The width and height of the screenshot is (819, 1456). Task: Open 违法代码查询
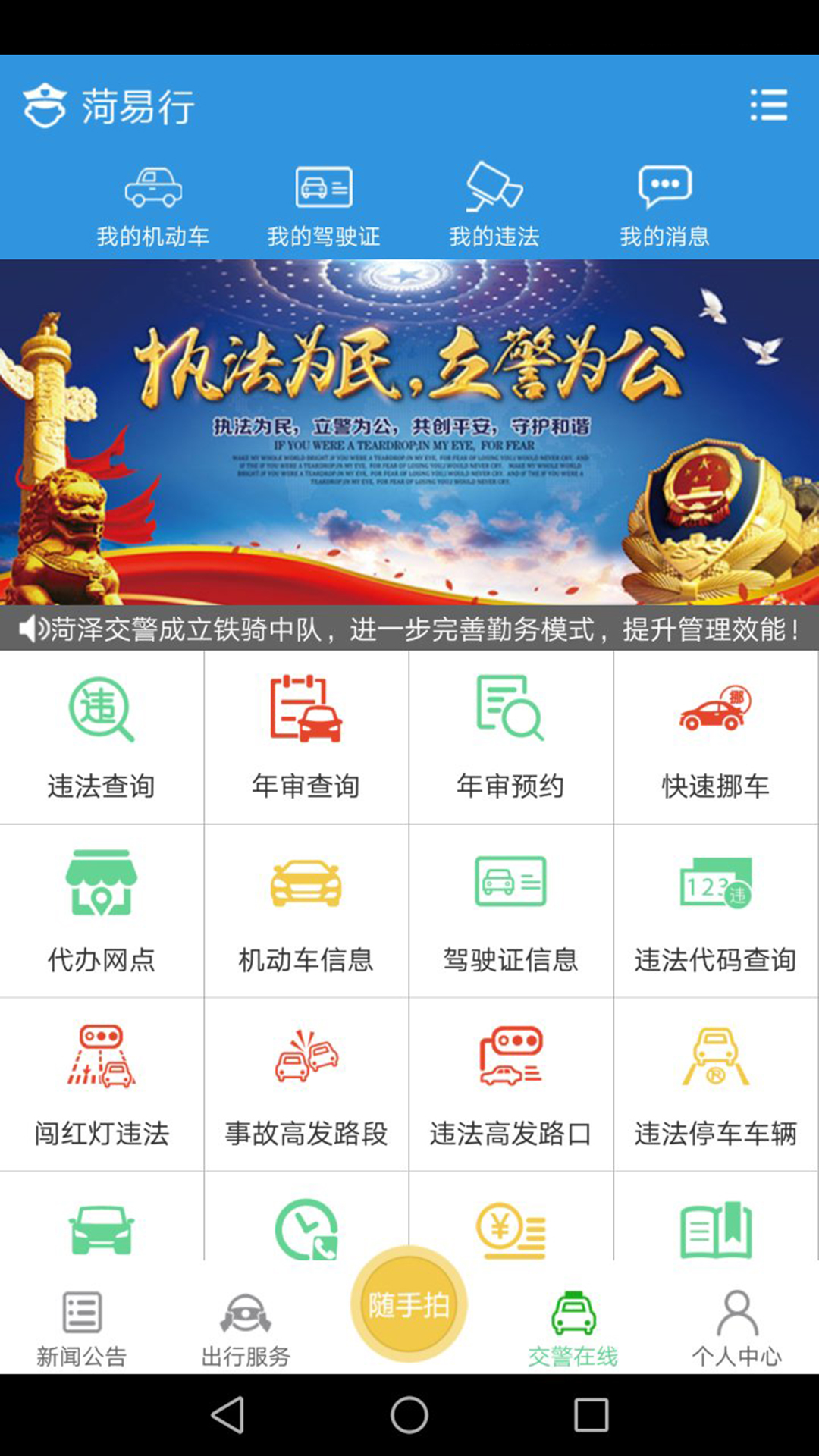[x=716, y=911]
